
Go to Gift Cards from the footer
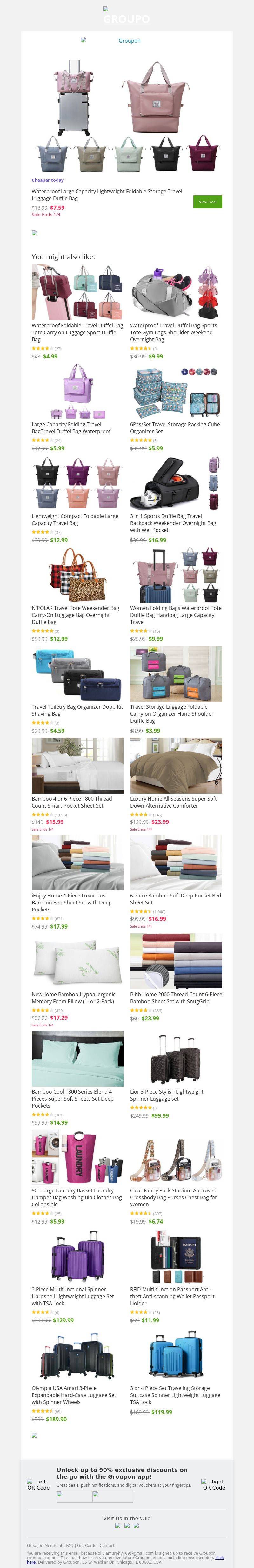point(86,1545)
